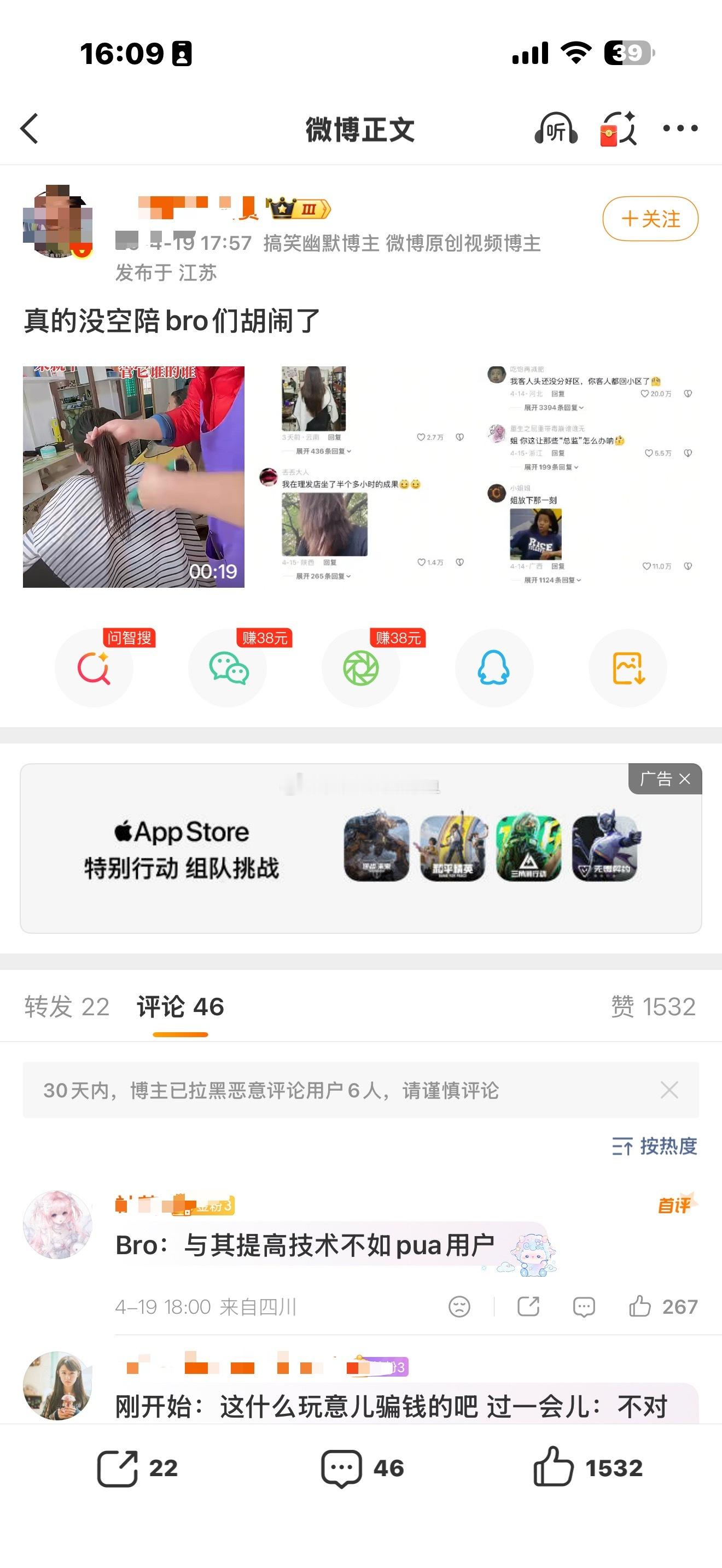
Task: Follow the blogger with 关注 button
Action: [650, 219]
